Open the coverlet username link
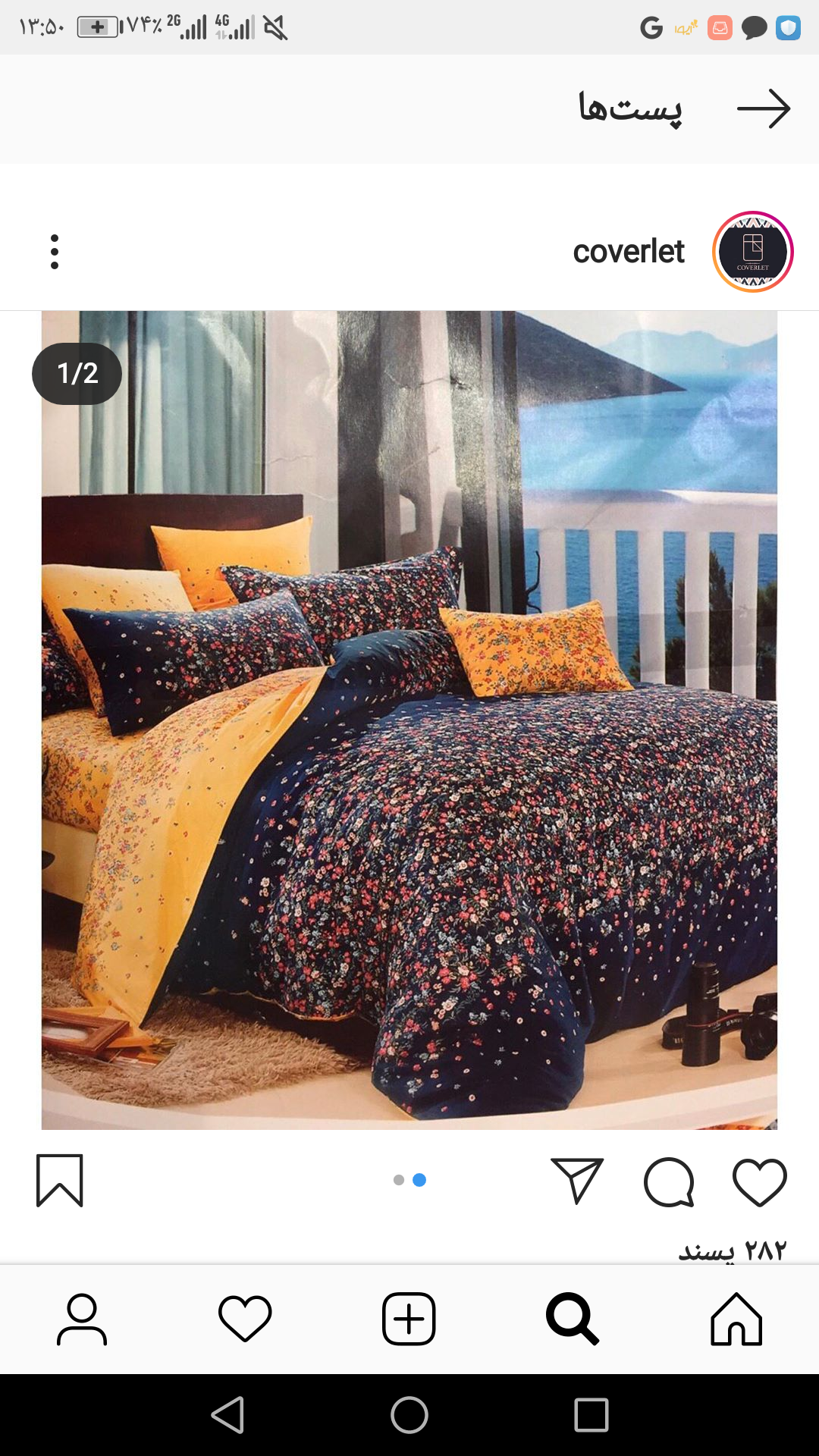Image resolution: width=819 pixels, height=1456 pixels. (x=629, y=252)
